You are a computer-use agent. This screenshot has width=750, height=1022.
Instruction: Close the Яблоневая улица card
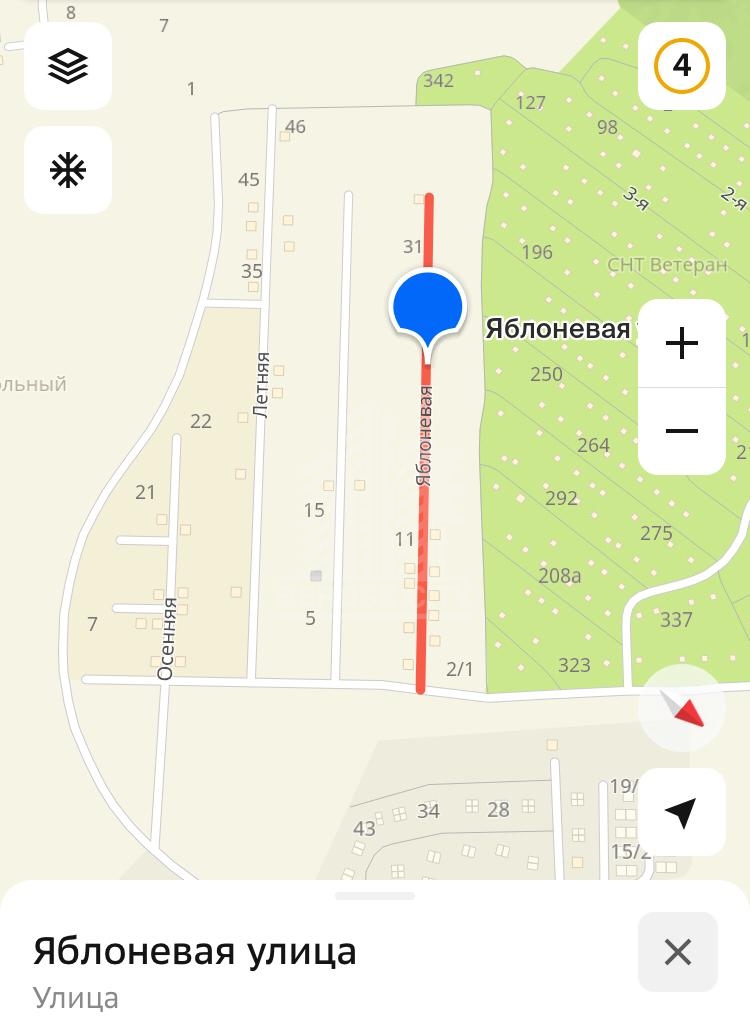tap(678, 952)
